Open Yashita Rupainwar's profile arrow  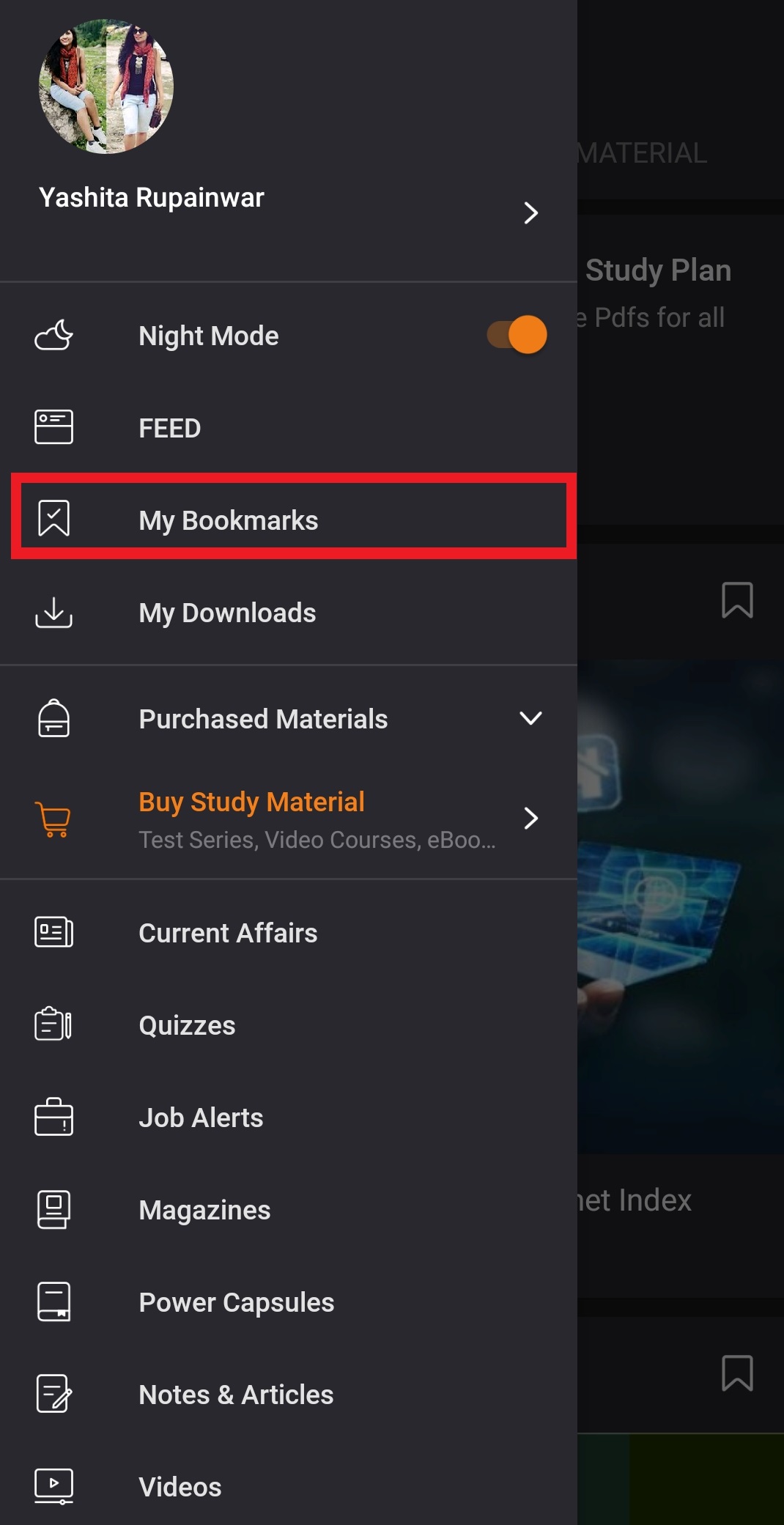pyautogui.click(x=531, y=213)
